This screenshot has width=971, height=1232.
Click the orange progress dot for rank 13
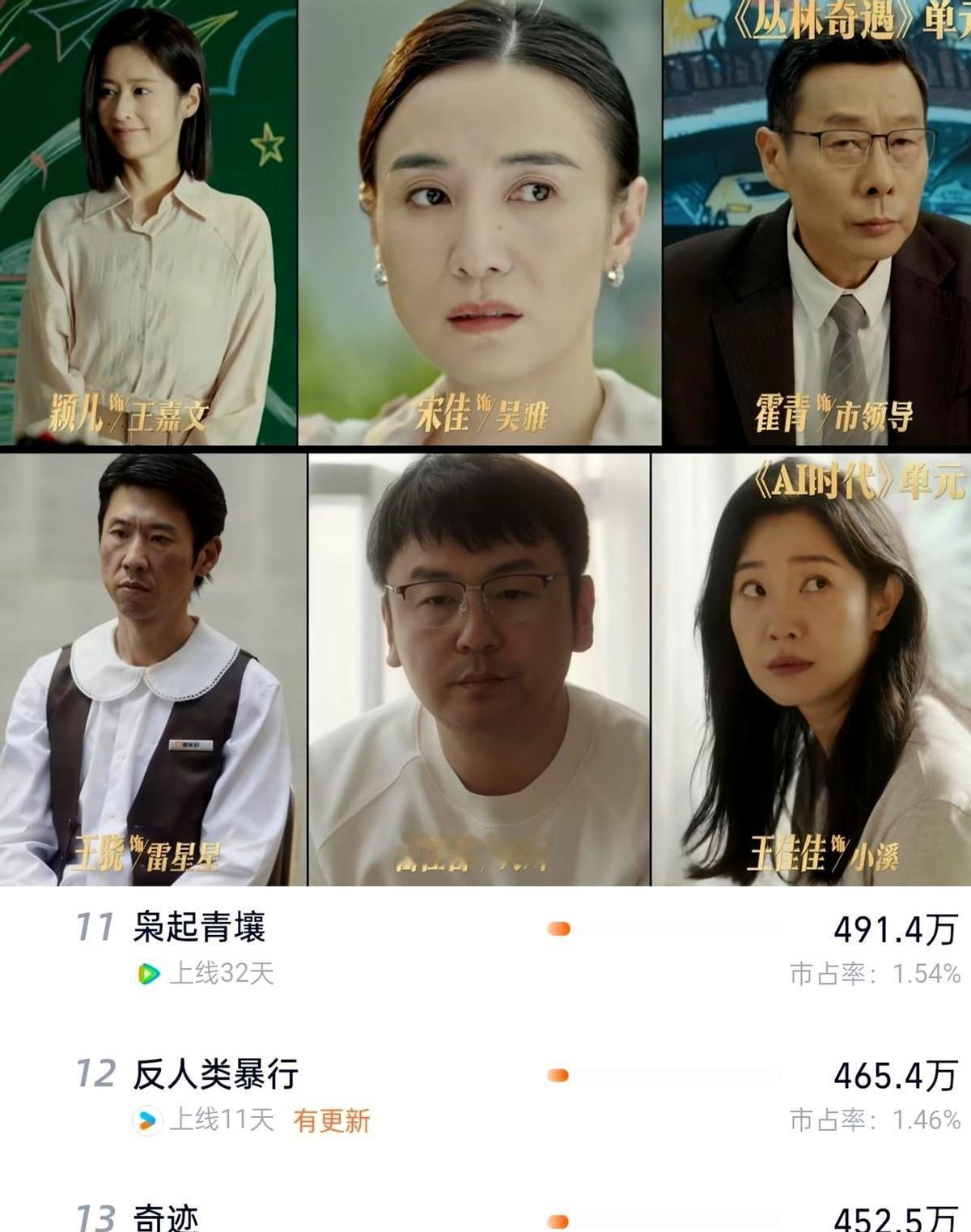(558, 1222)
